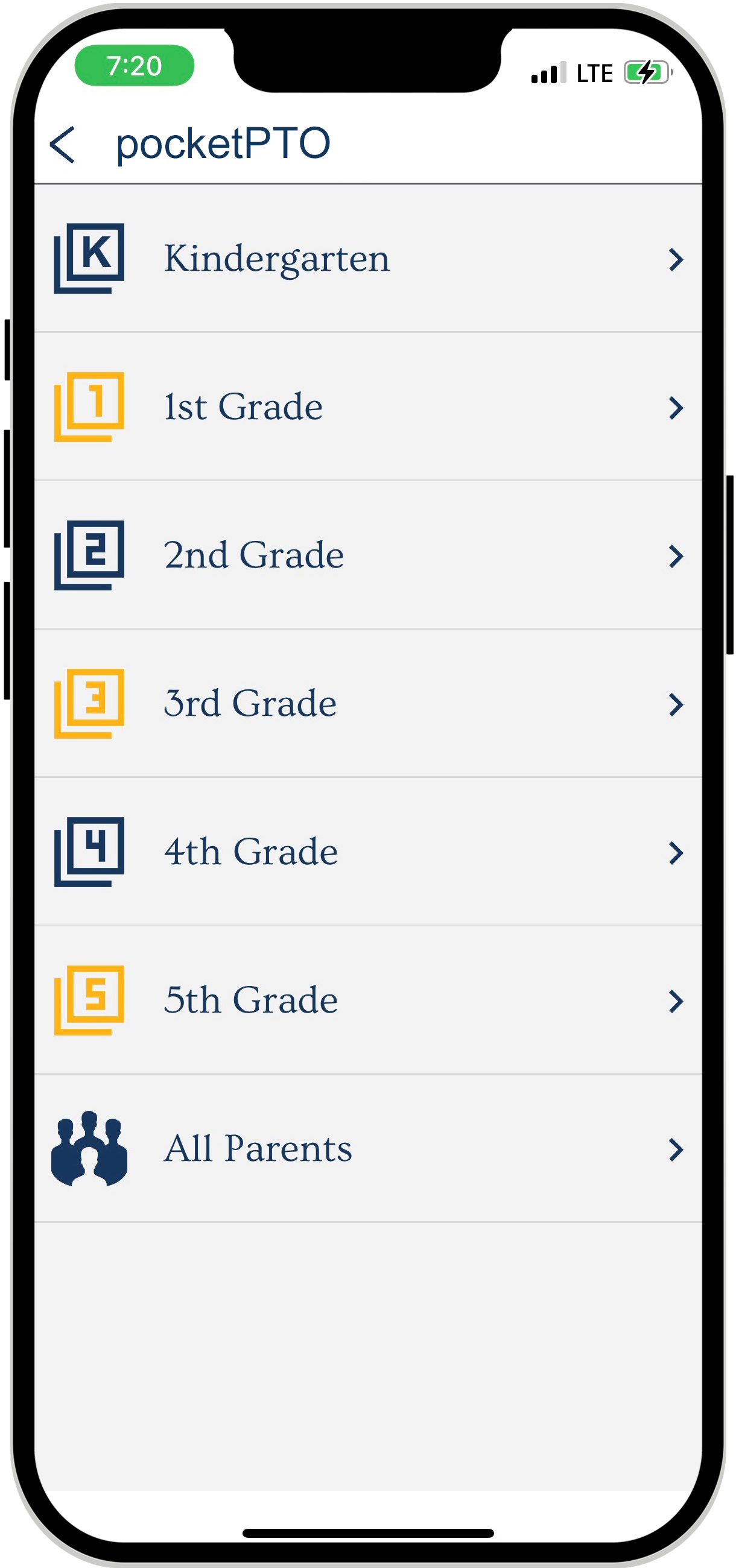This screenshot has width=736, height=1568.
Task: Select the blue 2nd Grade icon
Action: click(x=90, y=555)
